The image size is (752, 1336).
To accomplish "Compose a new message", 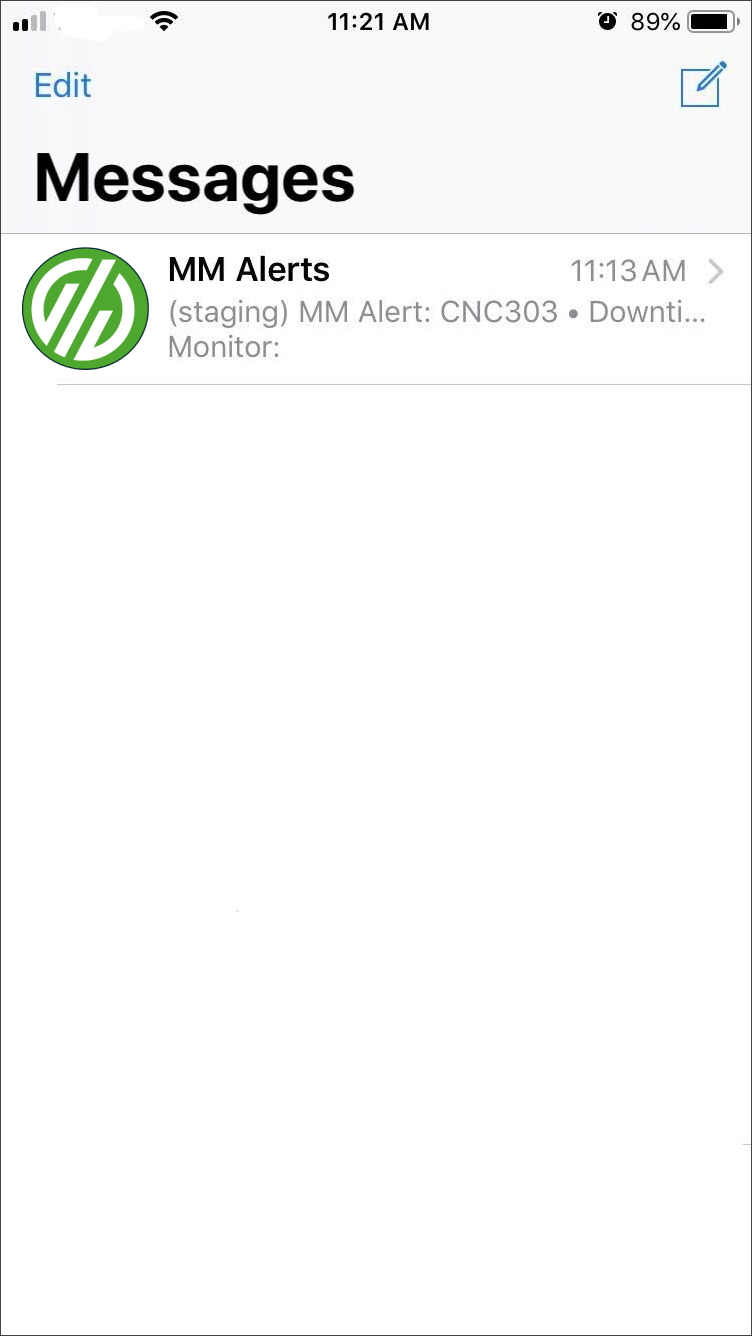I will pos(701,85).
